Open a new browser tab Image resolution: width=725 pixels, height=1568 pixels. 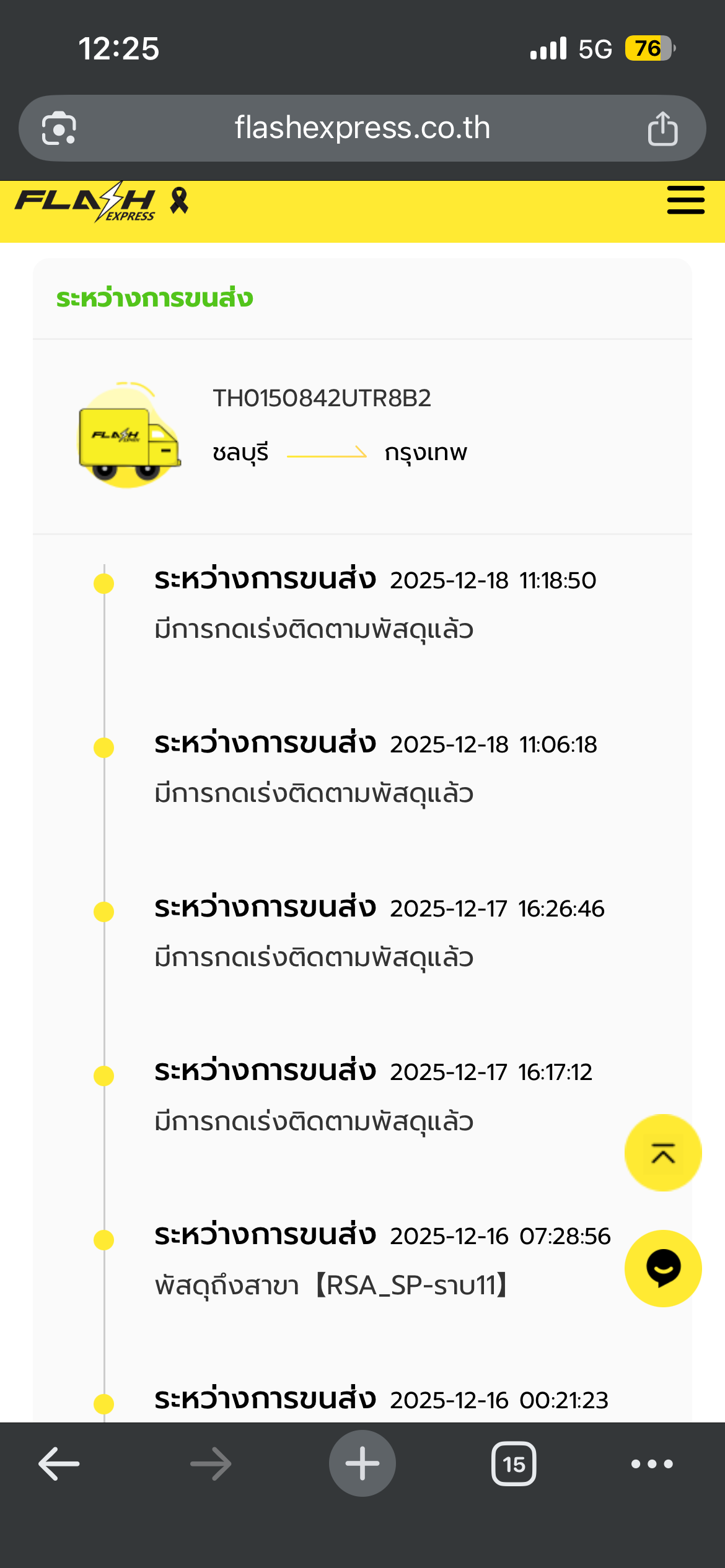[362, 1464]
